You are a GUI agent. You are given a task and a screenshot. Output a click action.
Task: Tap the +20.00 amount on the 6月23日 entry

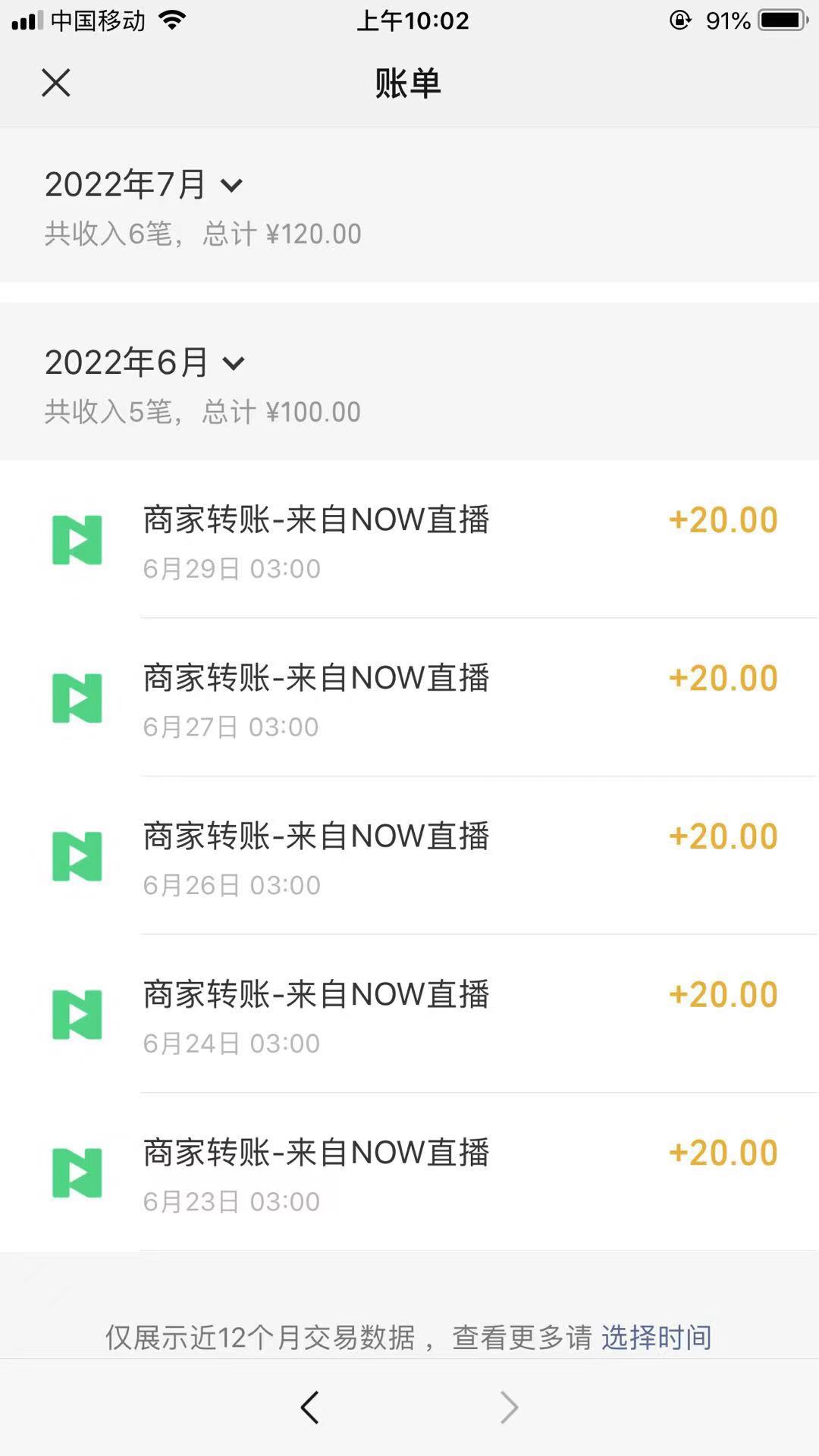pyautogui.click(x=722, y=1151)
